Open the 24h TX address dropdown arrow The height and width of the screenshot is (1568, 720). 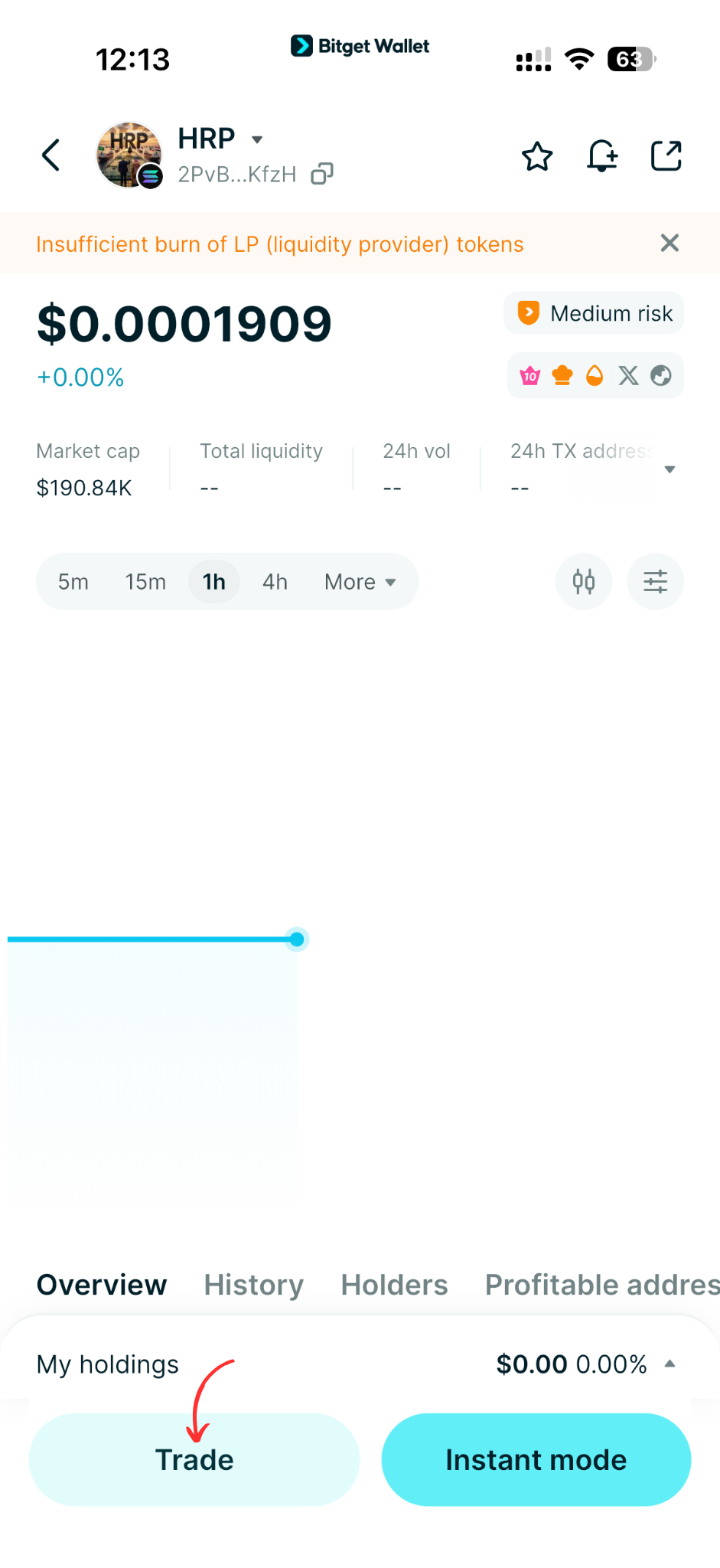pyautogui.click(x=670, y=469)
